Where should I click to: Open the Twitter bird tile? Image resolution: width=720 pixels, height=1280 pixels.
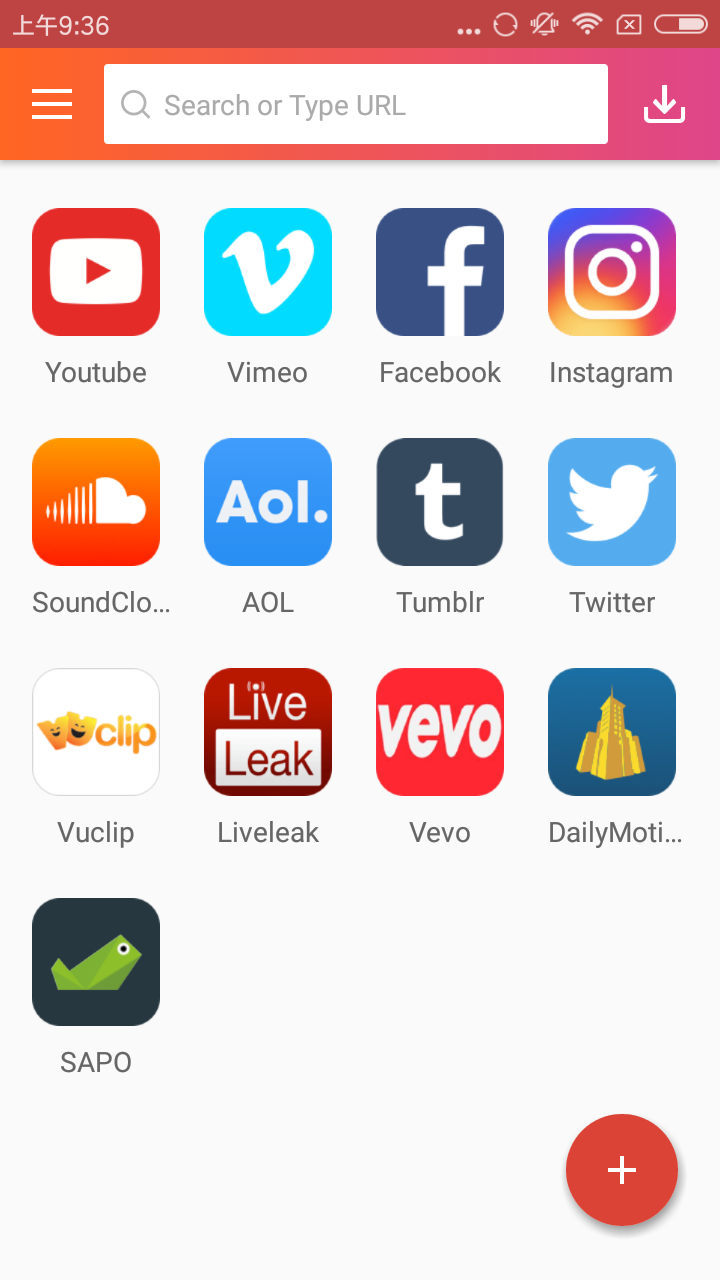click(x=612, y=502)
